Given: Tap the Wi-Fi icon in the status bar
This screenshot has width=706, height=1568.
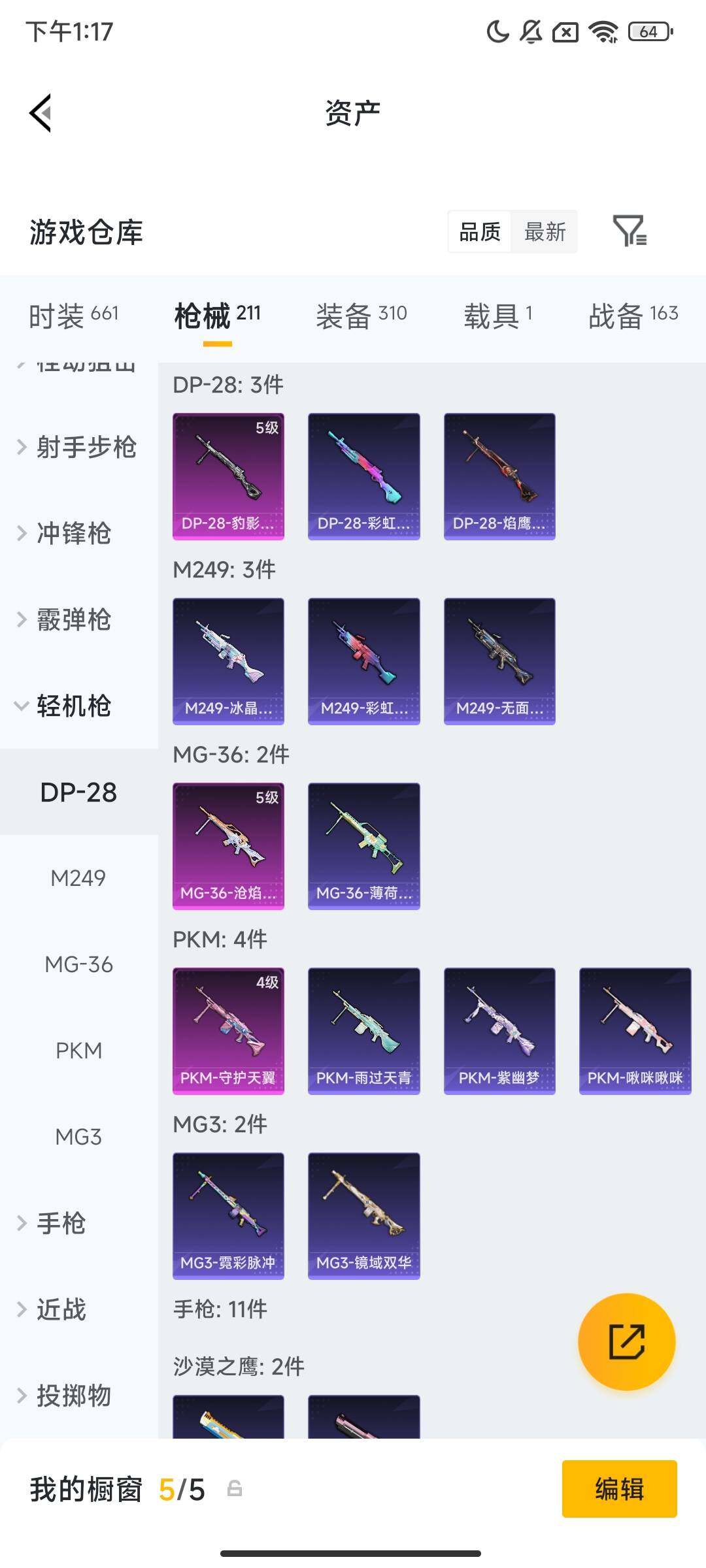Looking at the screenshot, I should click(605, 32).
